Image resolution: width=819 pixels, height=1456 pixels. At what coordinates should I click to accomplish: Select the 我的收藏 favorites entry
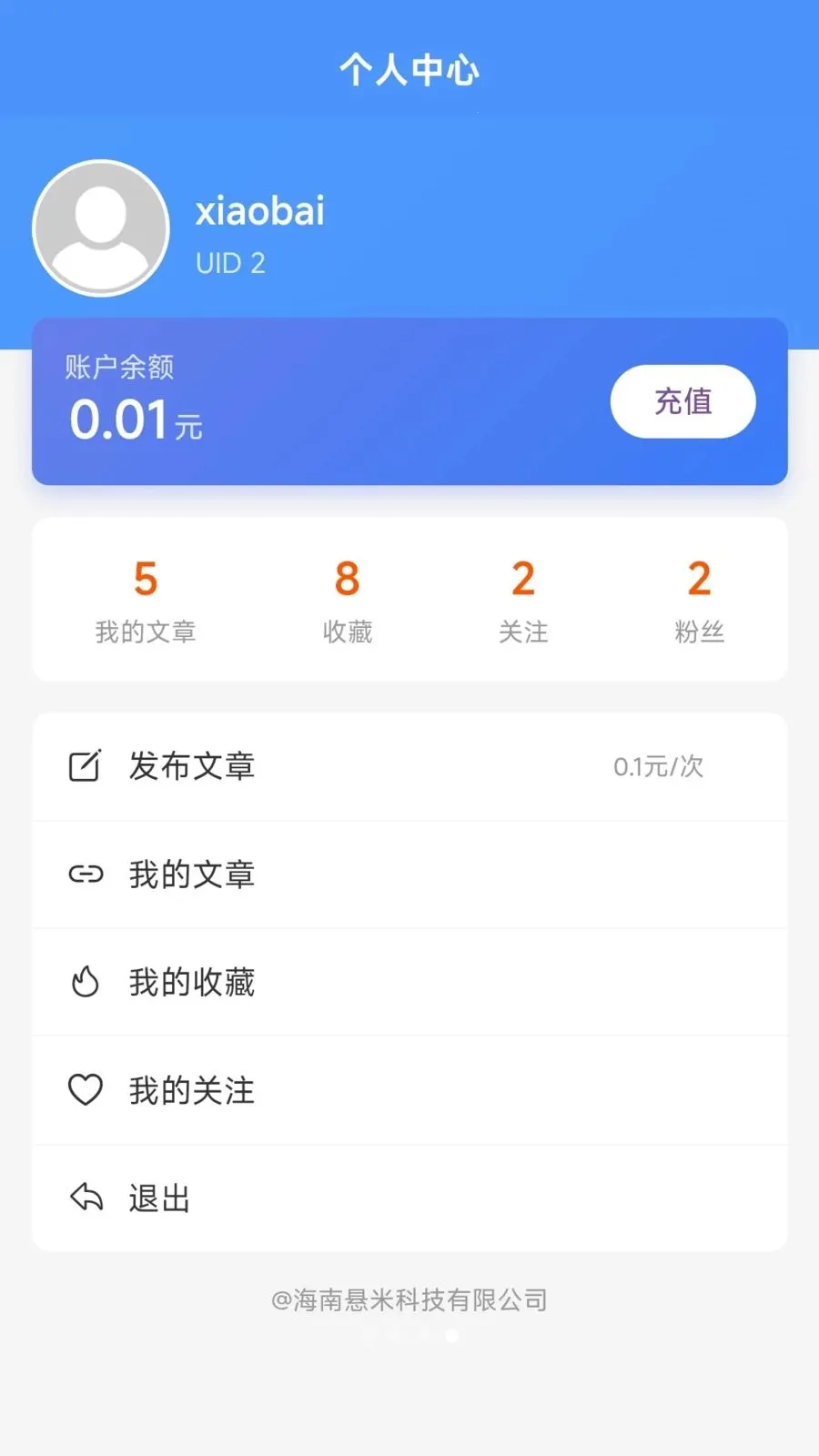[x=191, y=982]
